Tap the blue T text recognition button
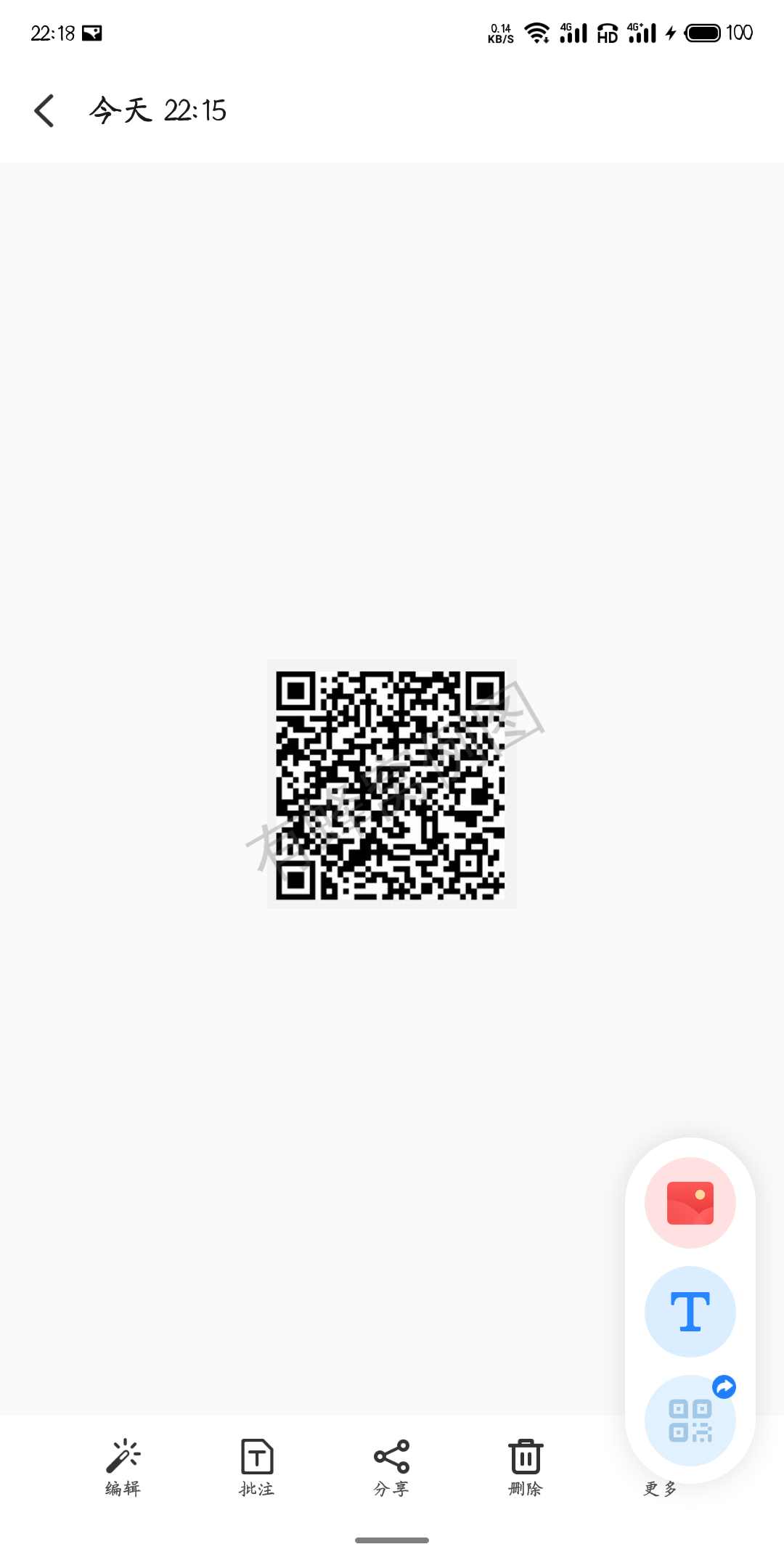 click(690, 1312)
